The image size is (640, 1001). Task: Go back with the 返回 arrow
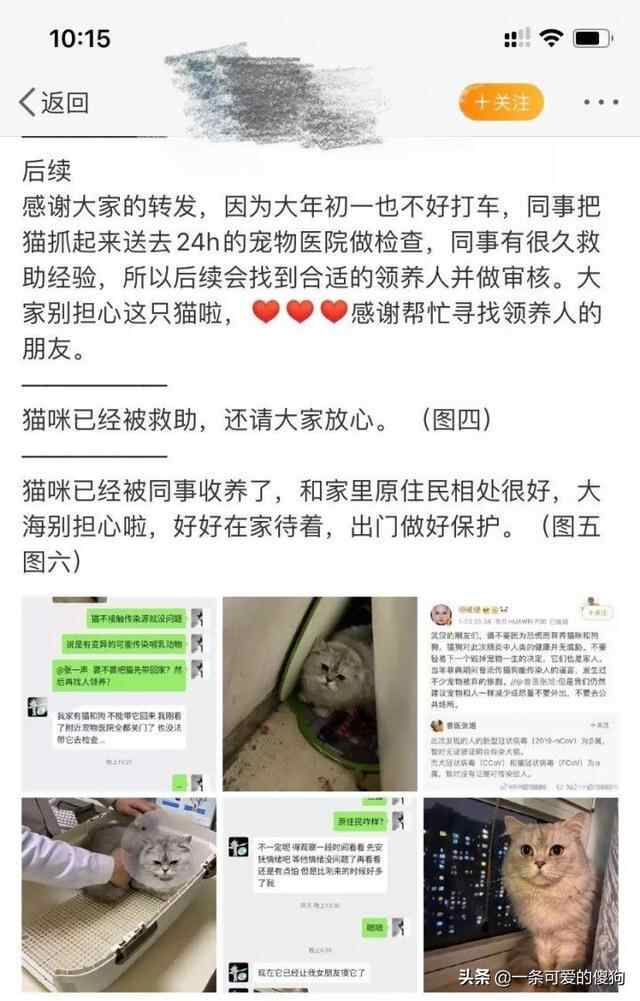click(54, 102)
